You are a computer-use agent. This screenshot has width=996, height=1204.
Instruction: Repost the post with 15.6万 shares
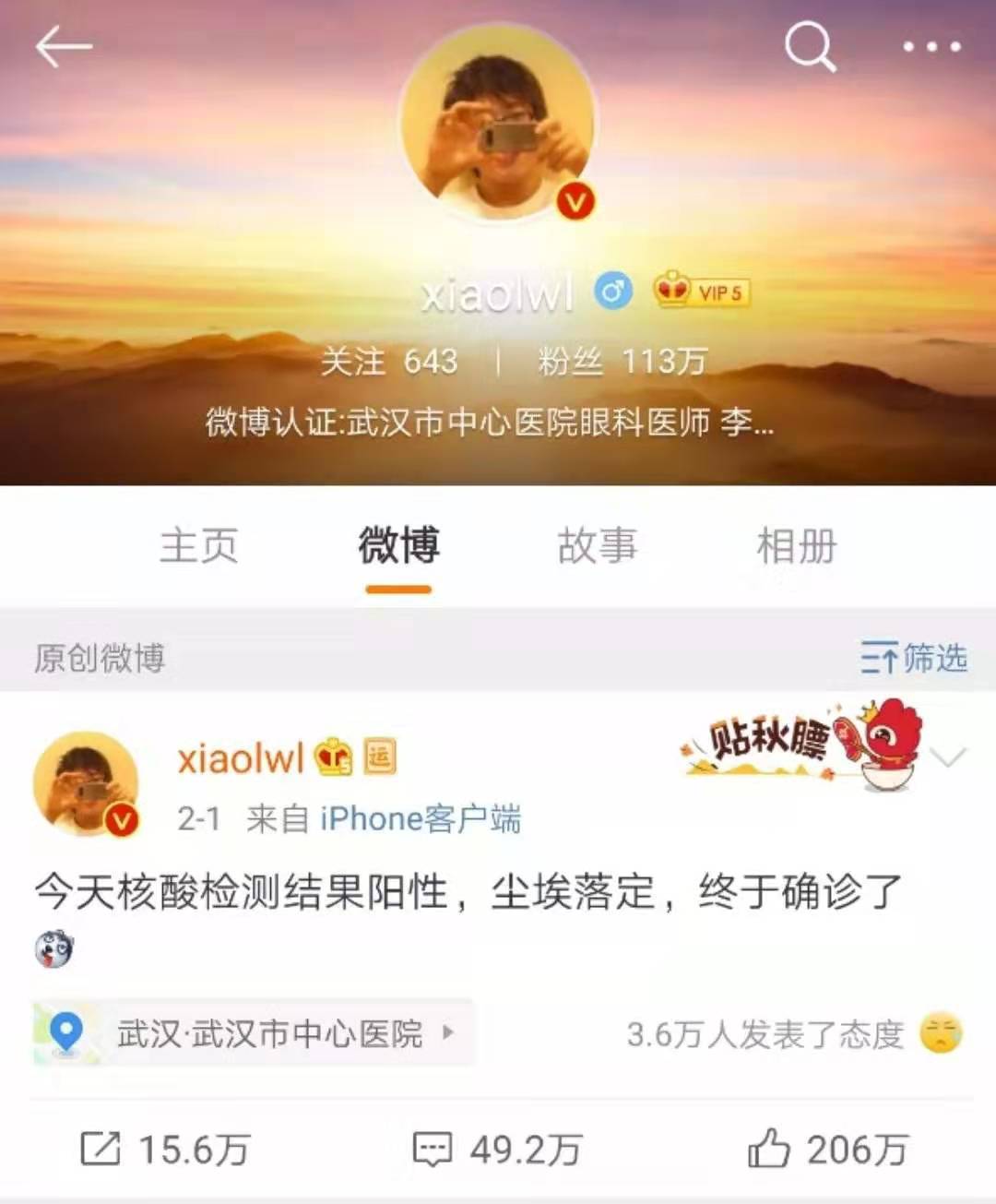[166, 1150]
